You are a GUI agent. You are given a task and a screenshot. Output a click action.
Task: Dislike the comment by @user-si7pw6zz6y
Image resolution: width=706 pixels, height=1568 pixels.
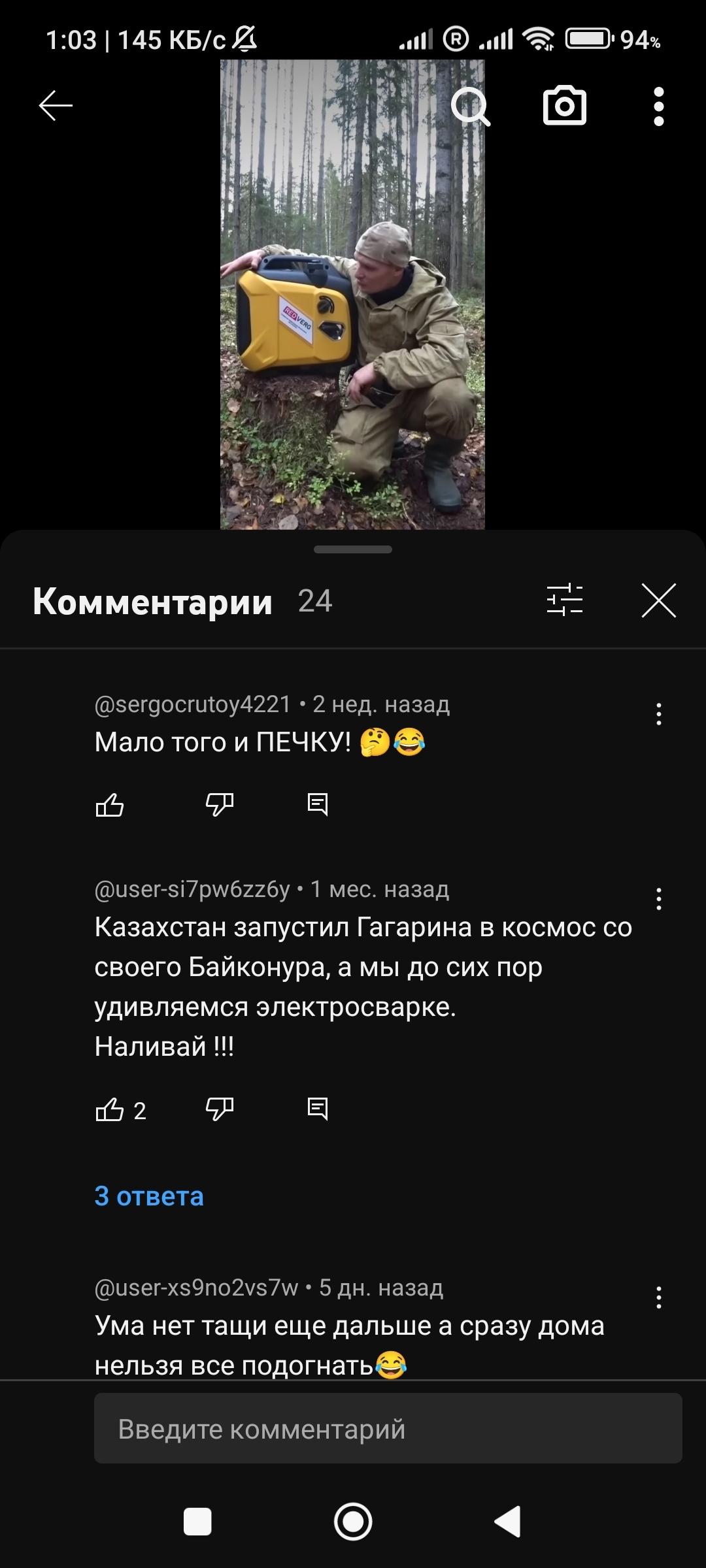[x=220, y=1109]
